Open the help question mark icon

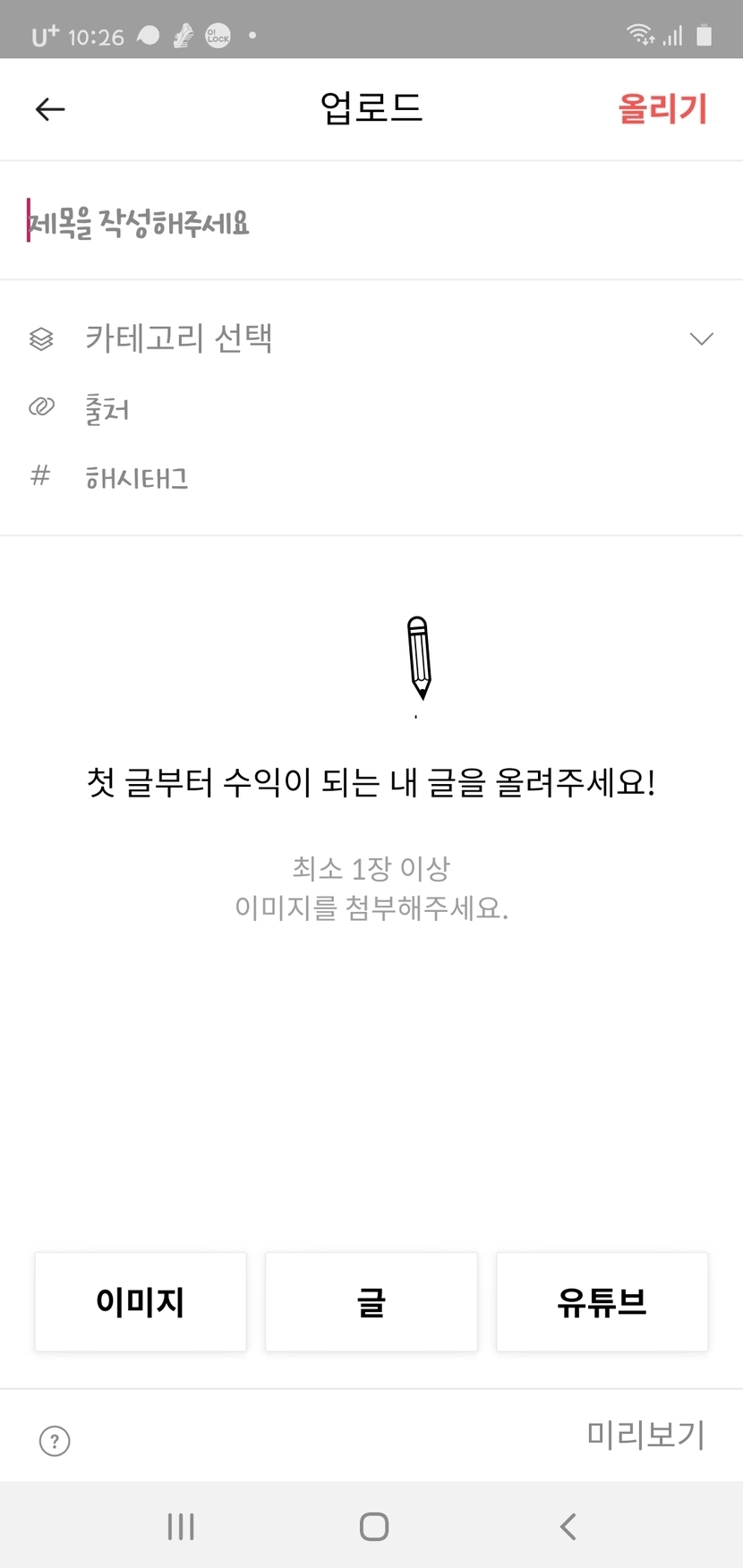tap(55, 1441)
